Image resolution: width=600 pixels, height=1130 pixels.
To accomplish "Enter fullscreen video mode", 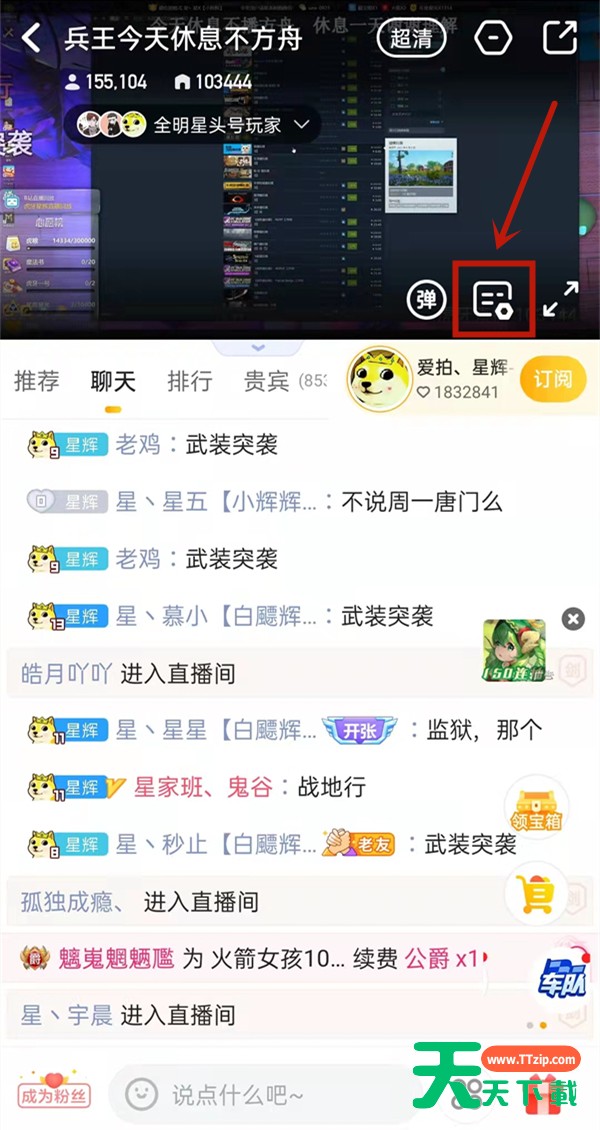I will coord(560,299).
